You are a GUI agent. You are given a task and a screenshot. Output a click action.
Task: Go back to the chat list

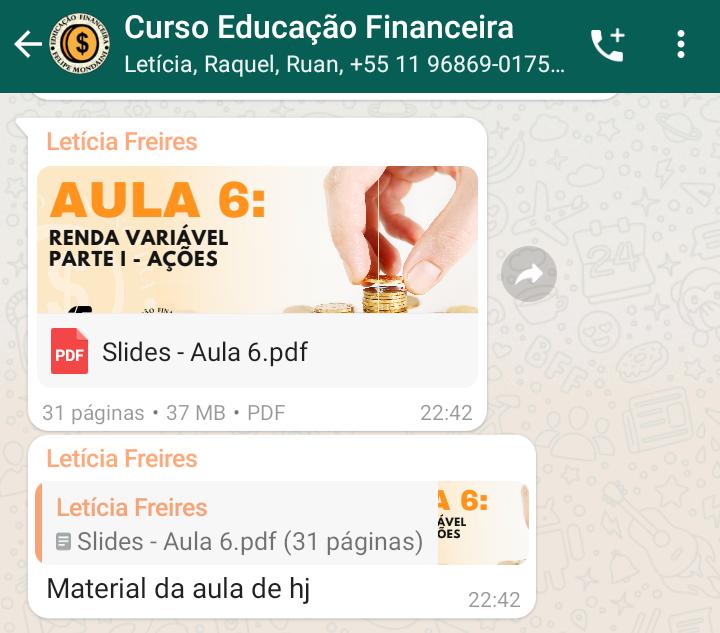click(27, 45)
